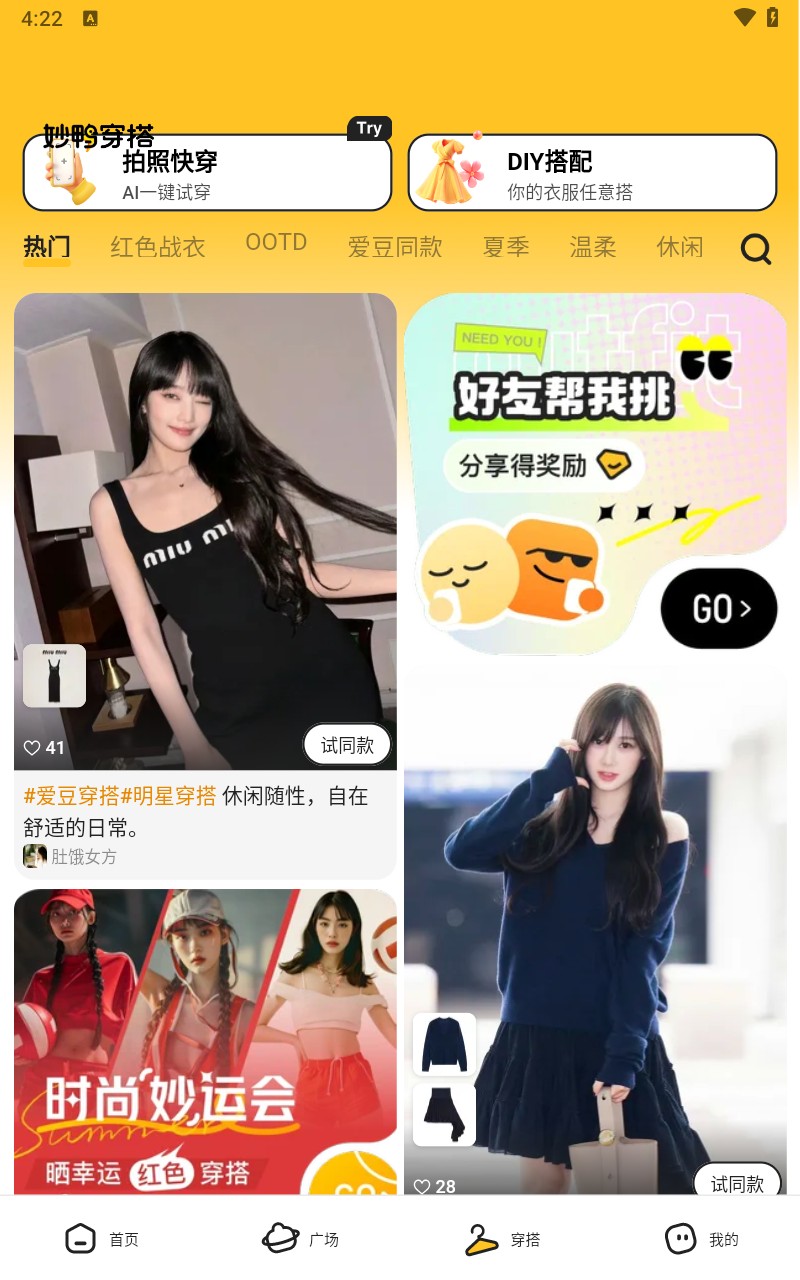Select the 穿搭 hanger icon in bottom nav

pyautogui.click(x=482, y=1238)
